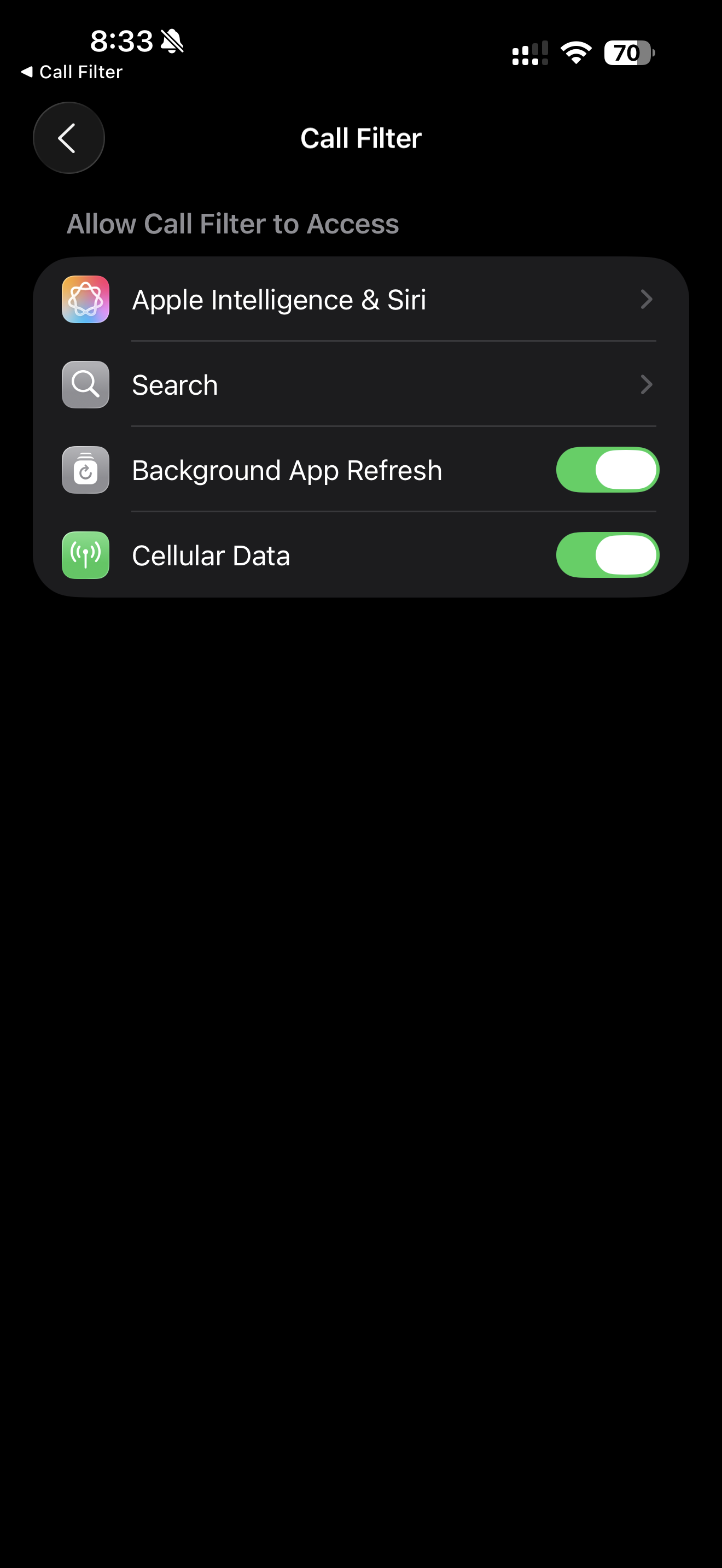Turn off Background App Refresh
This screenshot has height=1568, width=722.
pyautogui.click(x=607, y=470)
